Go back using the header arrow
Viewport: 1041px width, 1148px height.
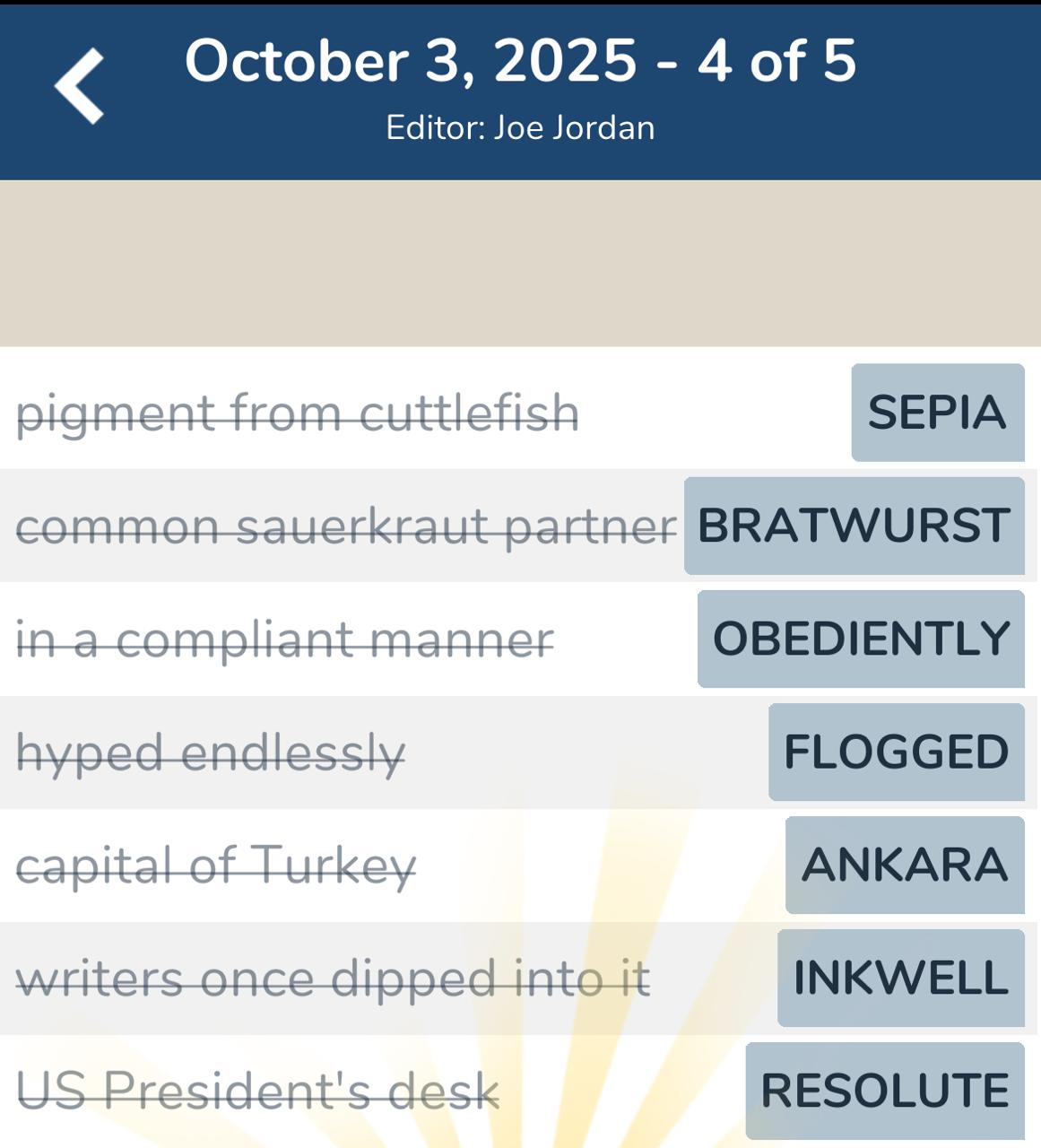(80, 86)
